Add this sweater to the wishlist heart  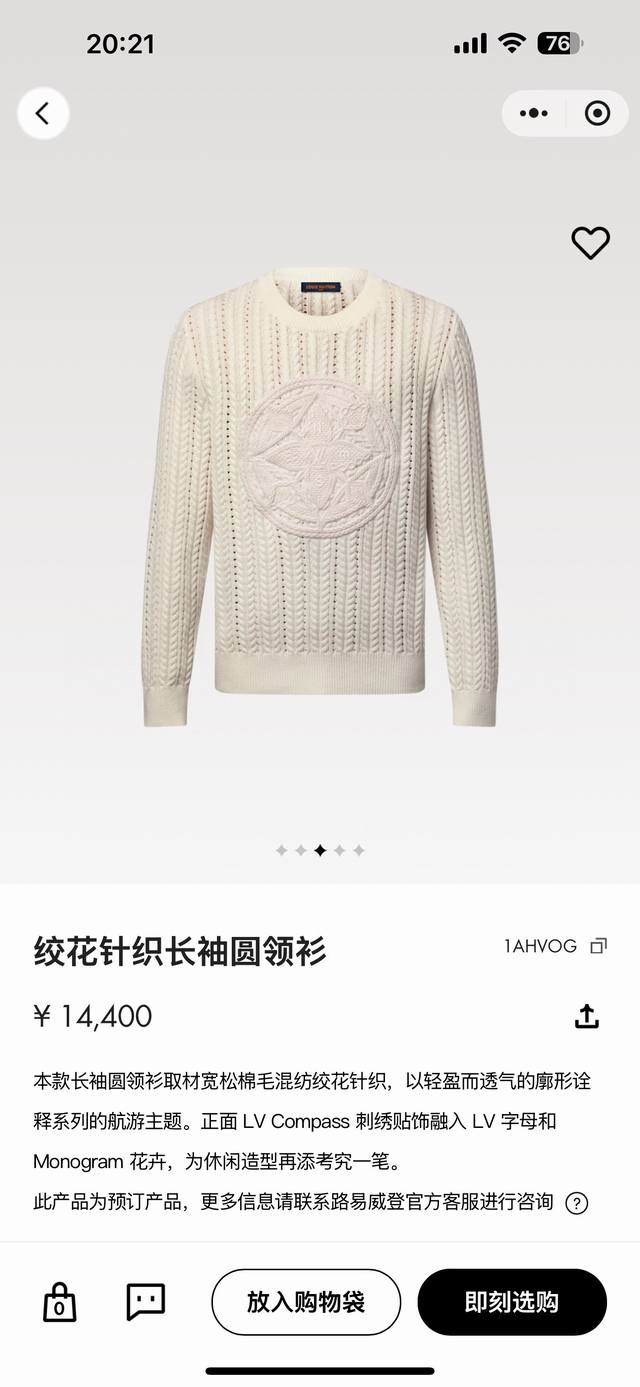click(x=590, y=242)
